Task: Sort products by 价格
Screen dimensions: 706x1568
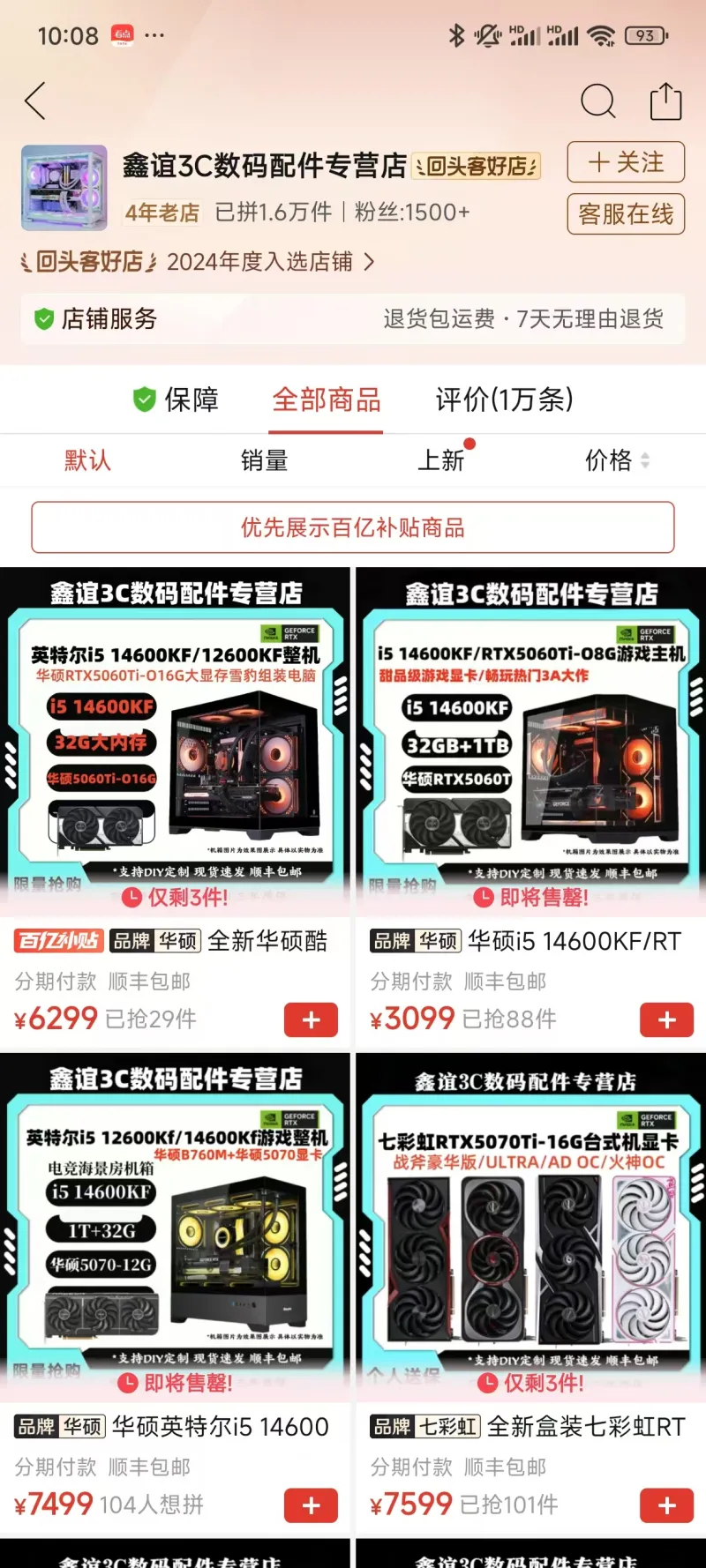Action: [616, 460]
